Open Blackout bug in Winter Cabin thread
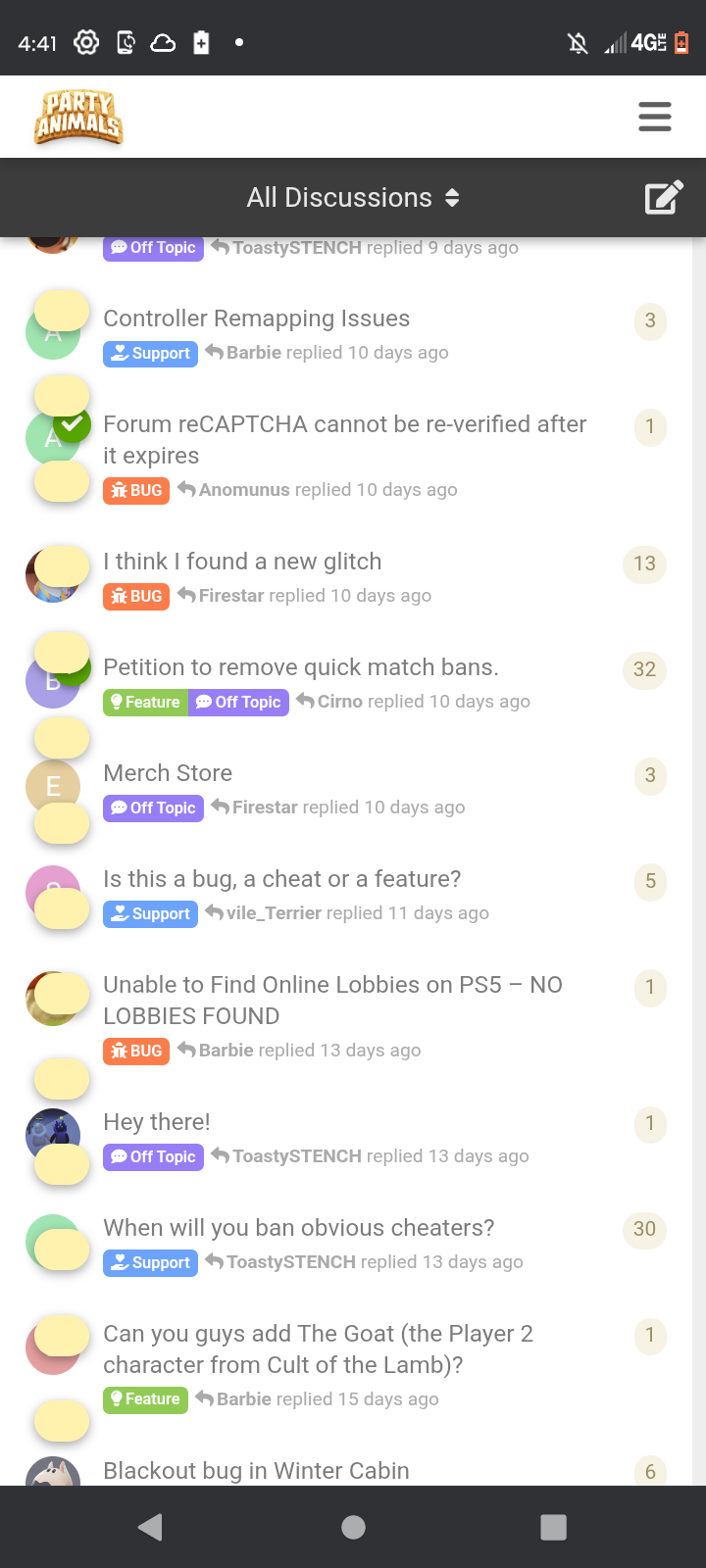Image resolution: width=706 pixels, height=1568 pixels. point(256,1470)
